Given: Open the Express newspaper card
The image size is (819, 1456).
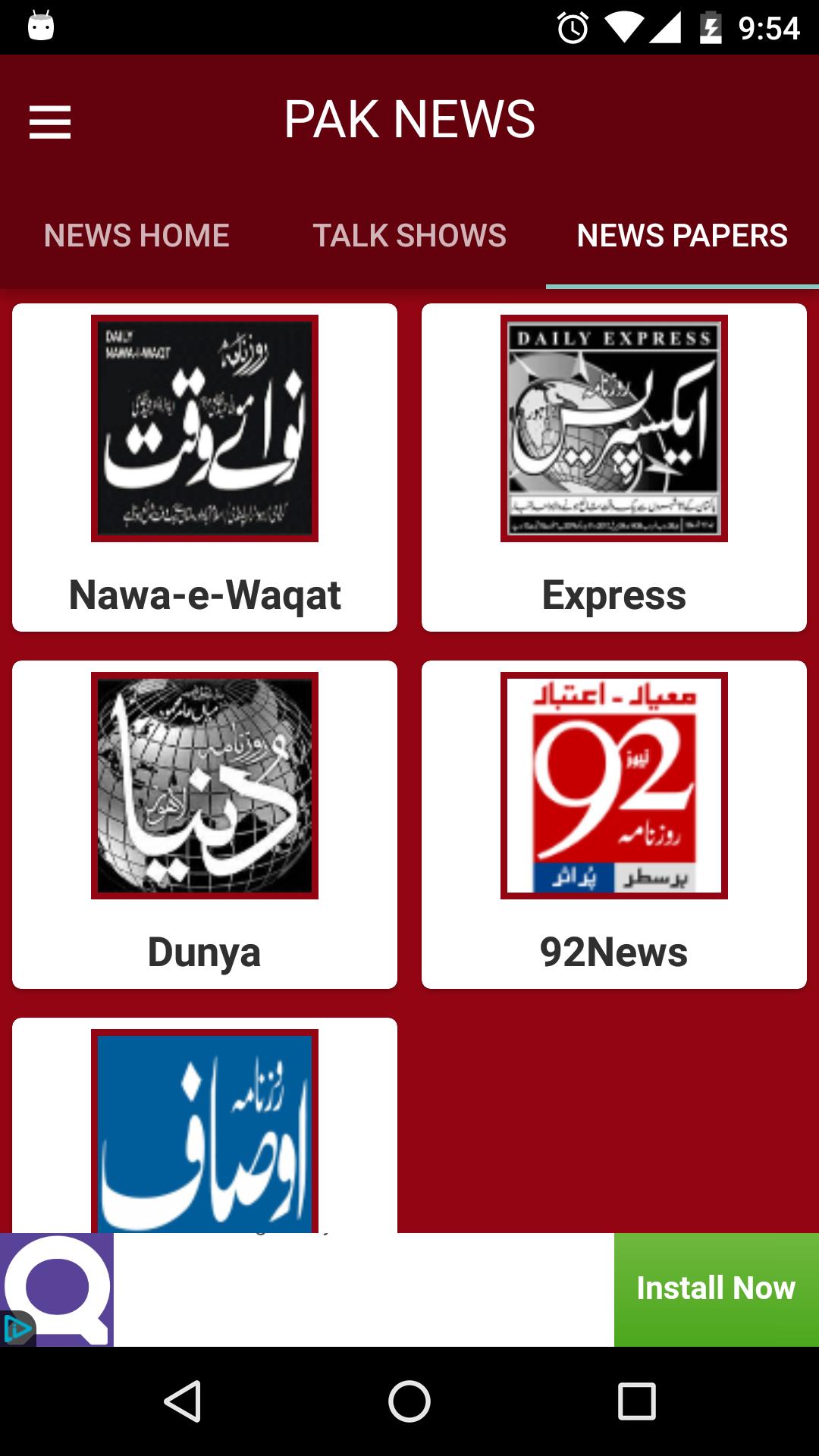Looking at the screenshot, I should click(x=614, y=467).
